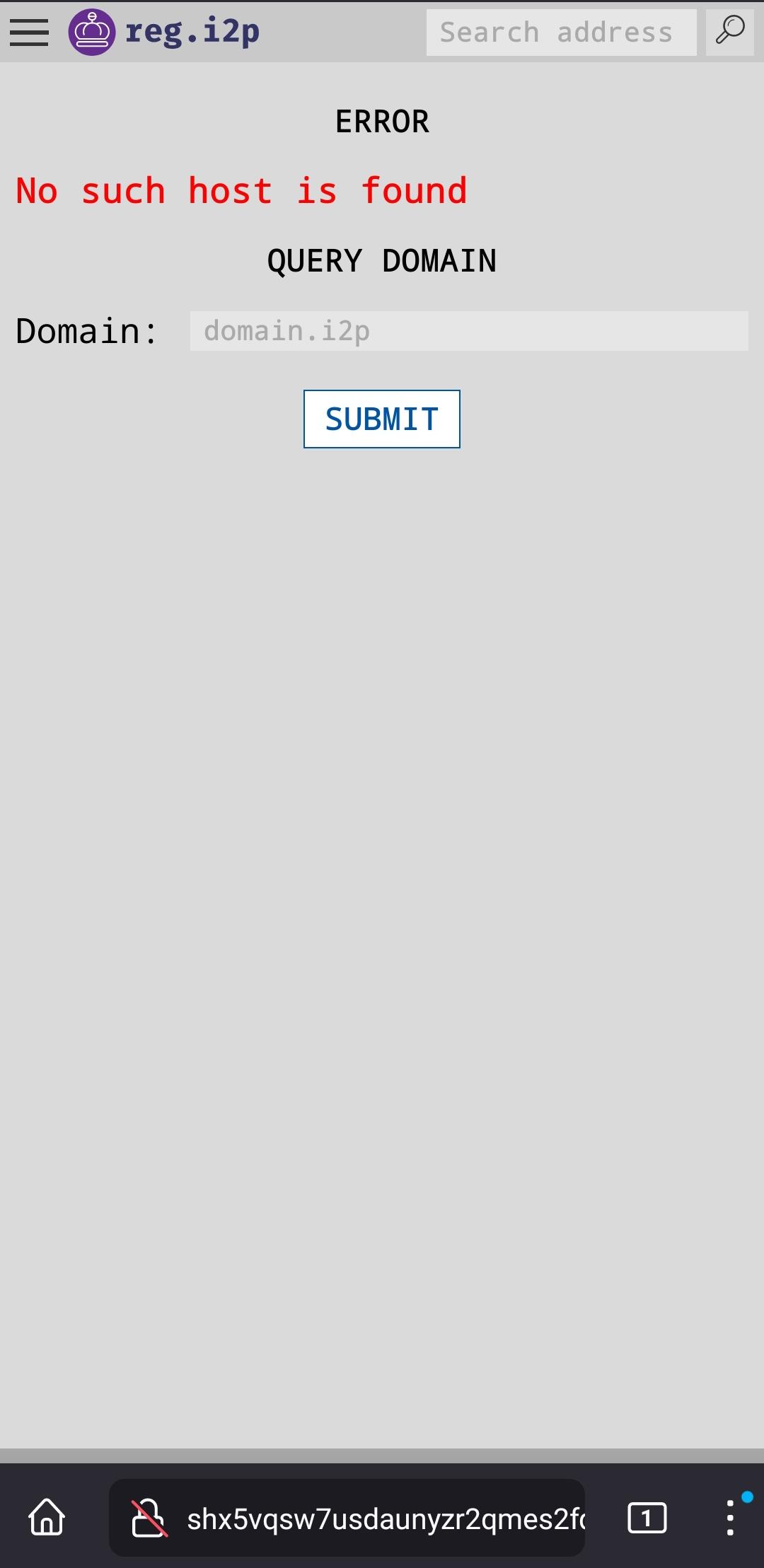764x1568 pixels.
Task: Go to the browser home page
Action: (47, 1518)
